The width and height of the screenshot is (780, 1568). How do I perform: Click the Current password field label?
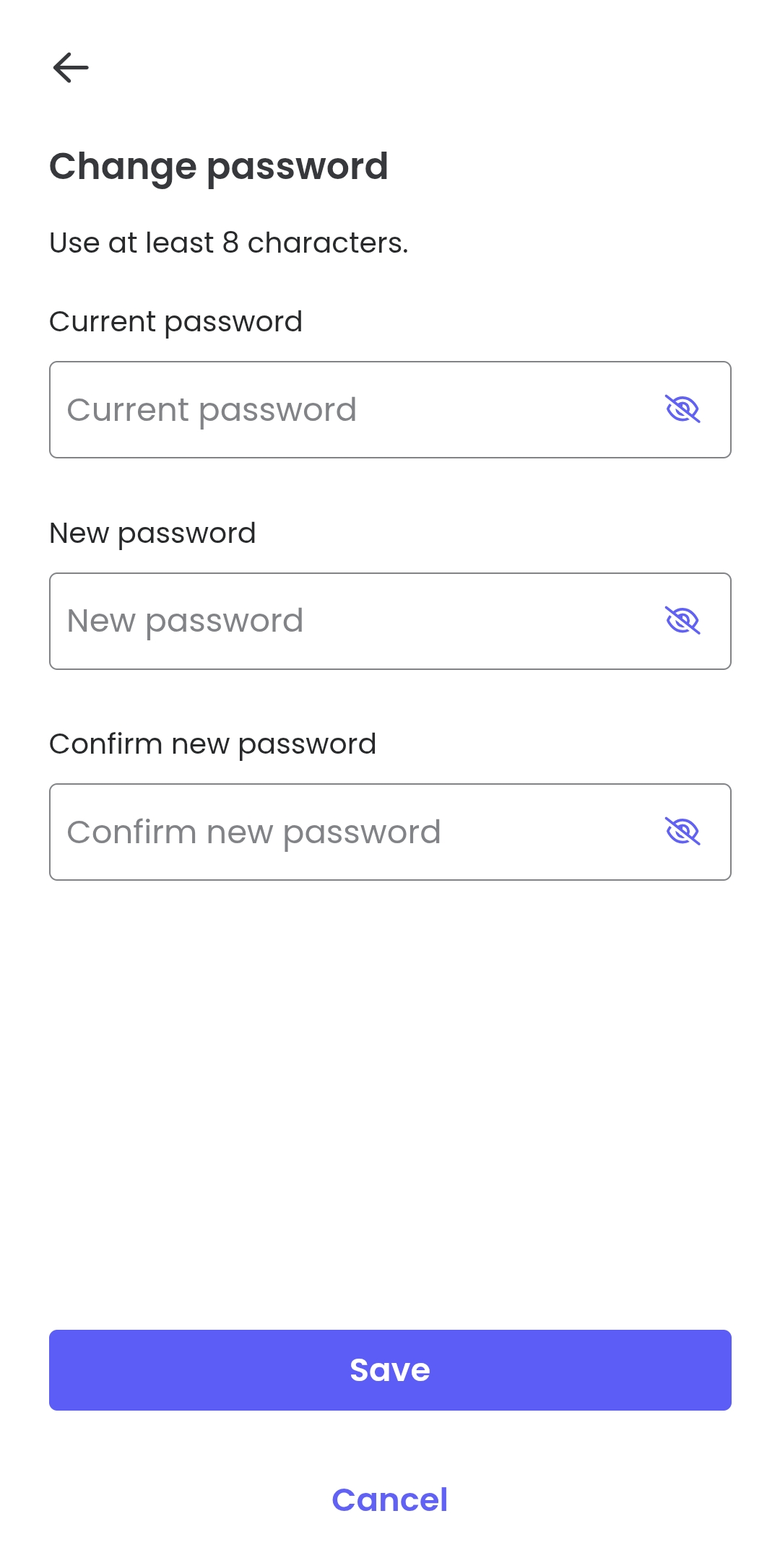pyautogui.click(x=175, y=322)
